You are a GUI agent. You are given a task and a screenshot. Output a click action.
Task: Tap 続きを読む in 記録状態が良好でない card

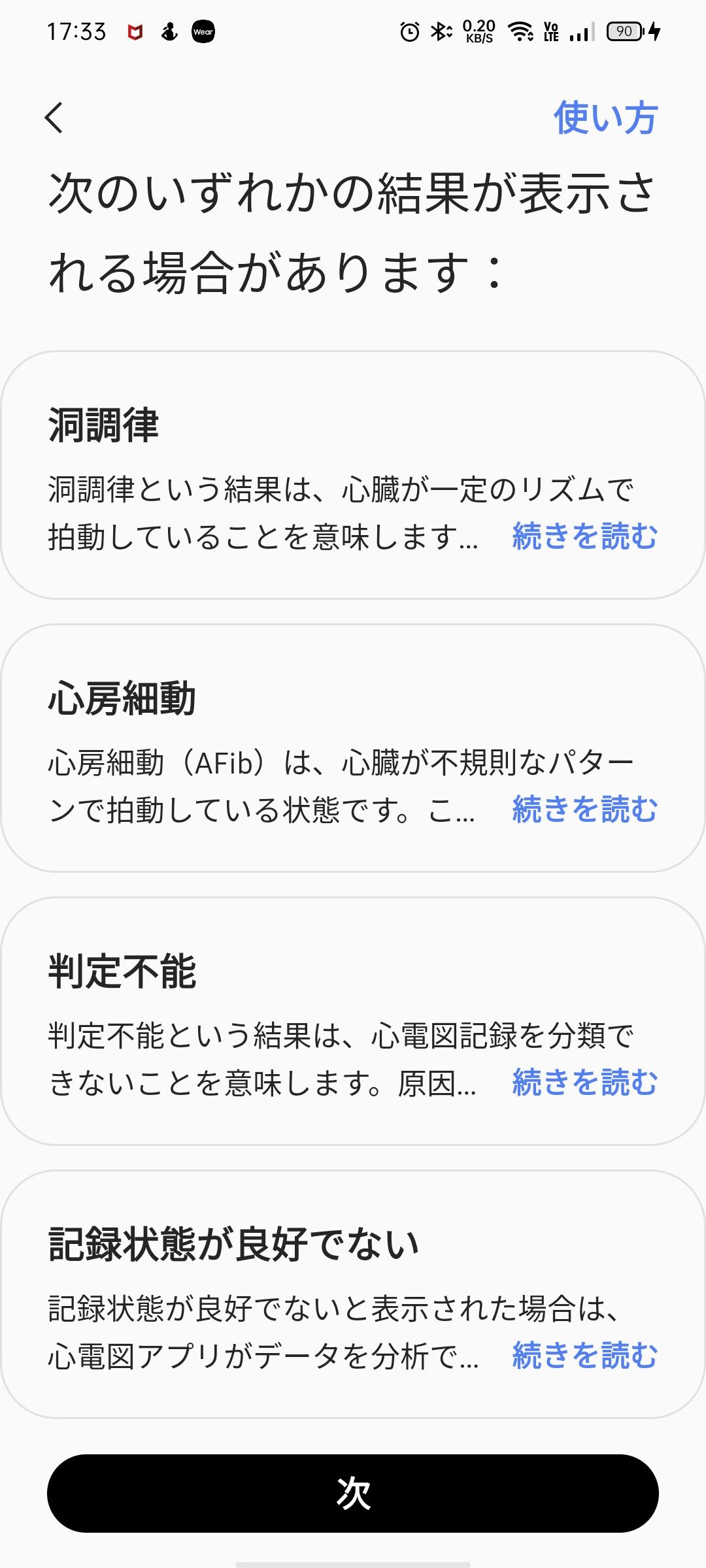tap(585, 1356)
